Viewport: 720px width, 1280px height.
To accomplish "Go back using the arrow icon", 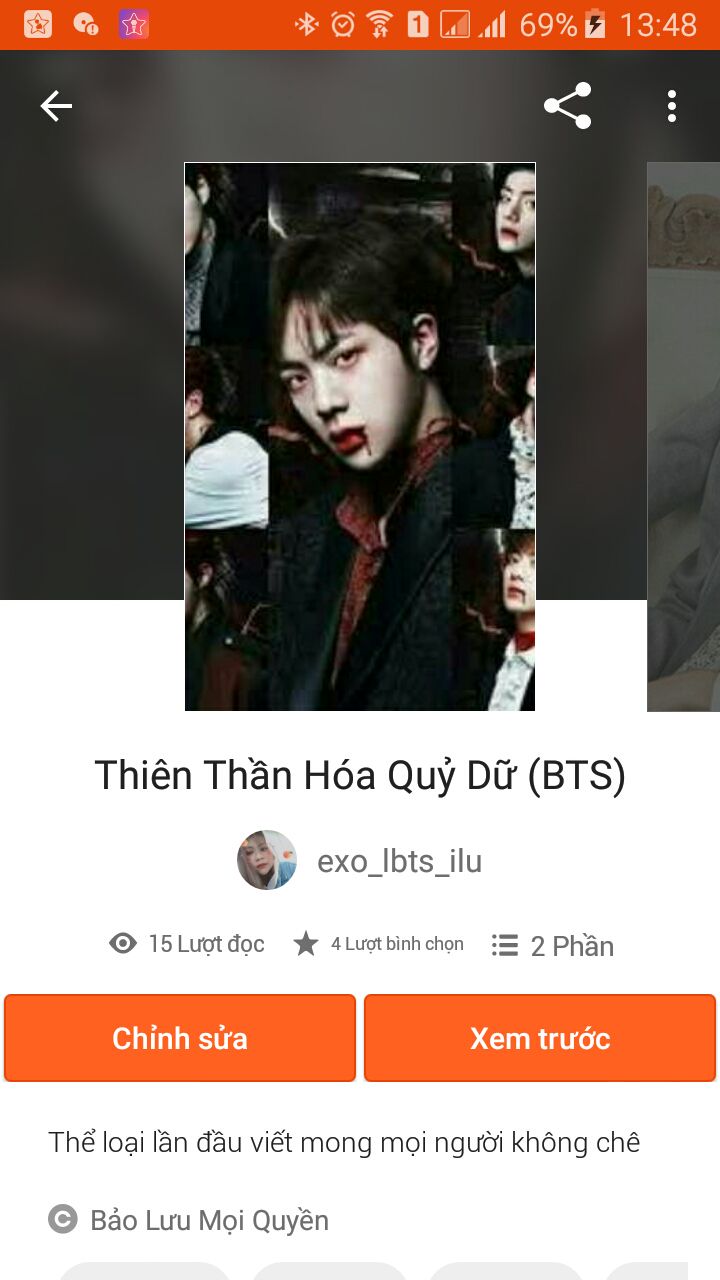I will 56,106.
